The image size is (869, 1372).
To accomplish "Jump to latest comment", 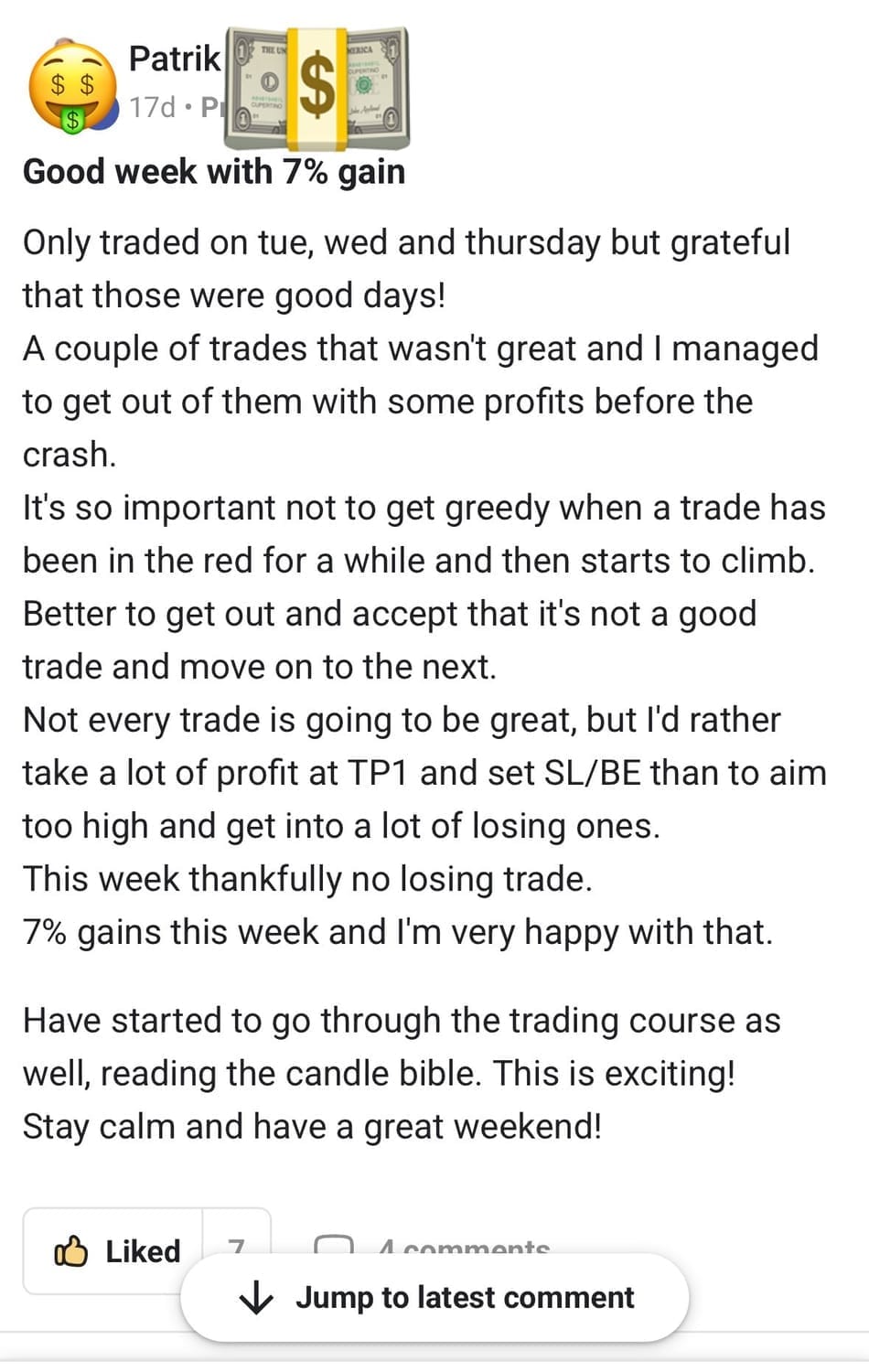I will 435,1297.
